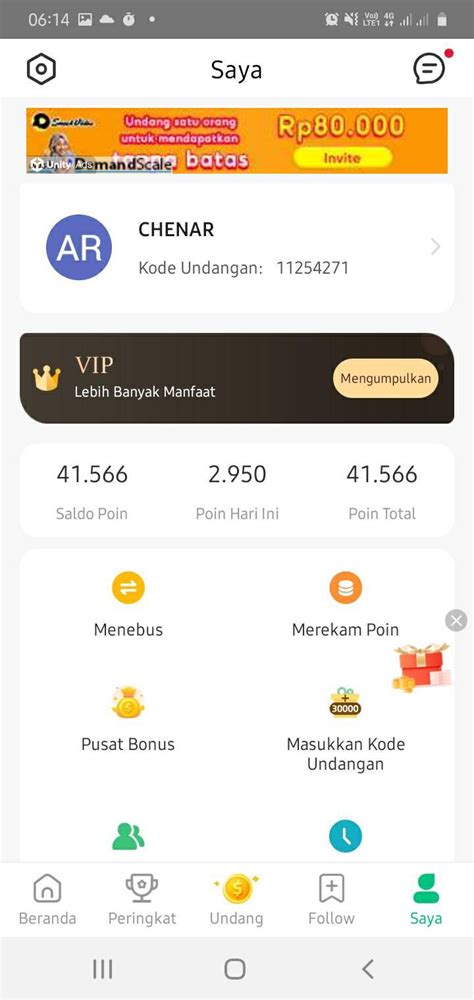Open the messages chat bubble icon
Image resolution: width=474 pixels, height=1000 pixels.
(429, 68)
